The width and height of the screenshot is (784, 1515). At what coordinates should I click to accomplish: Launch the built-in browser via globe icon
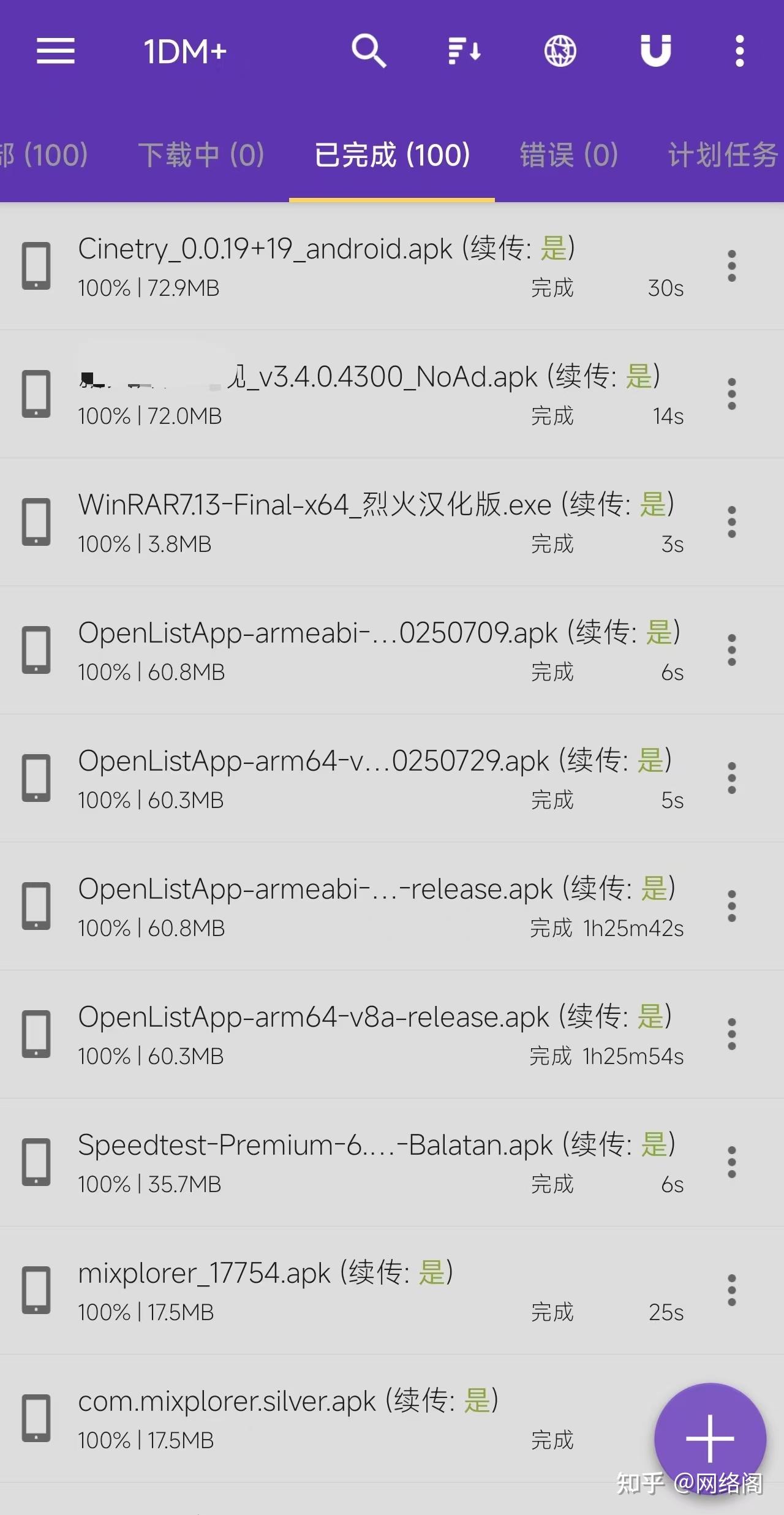[559, 51]
